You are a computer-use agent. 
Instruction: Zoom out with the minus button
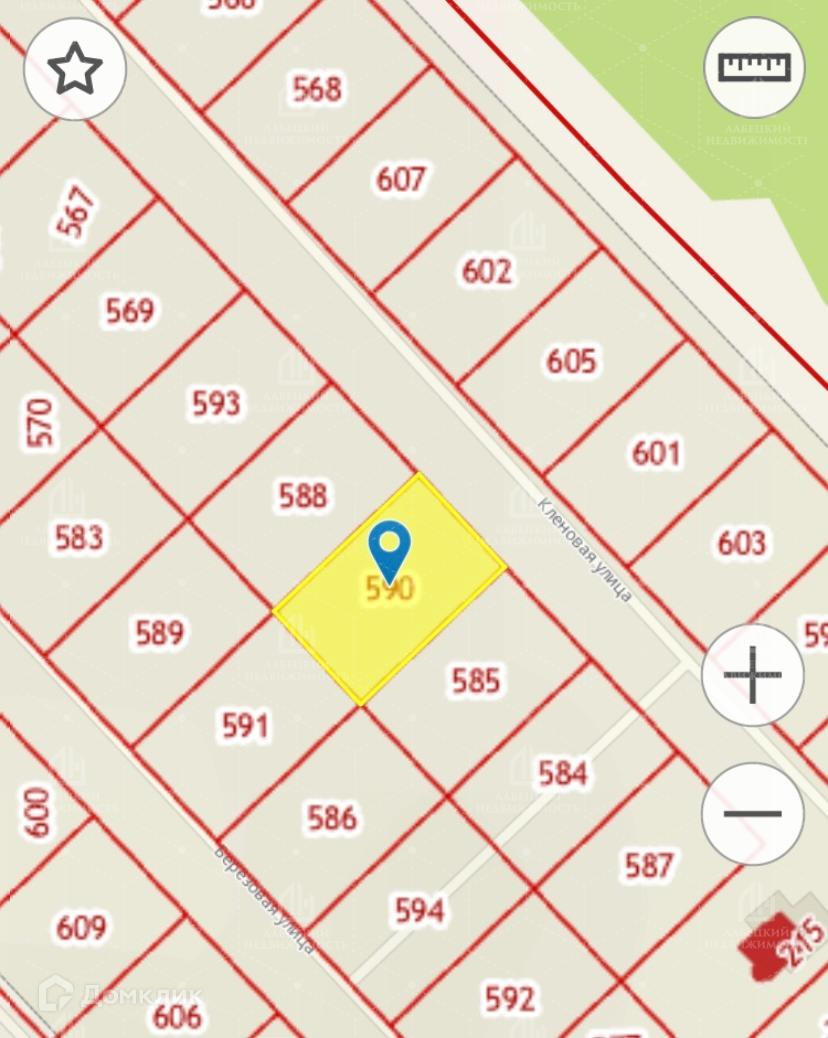[x=753, y=814]
